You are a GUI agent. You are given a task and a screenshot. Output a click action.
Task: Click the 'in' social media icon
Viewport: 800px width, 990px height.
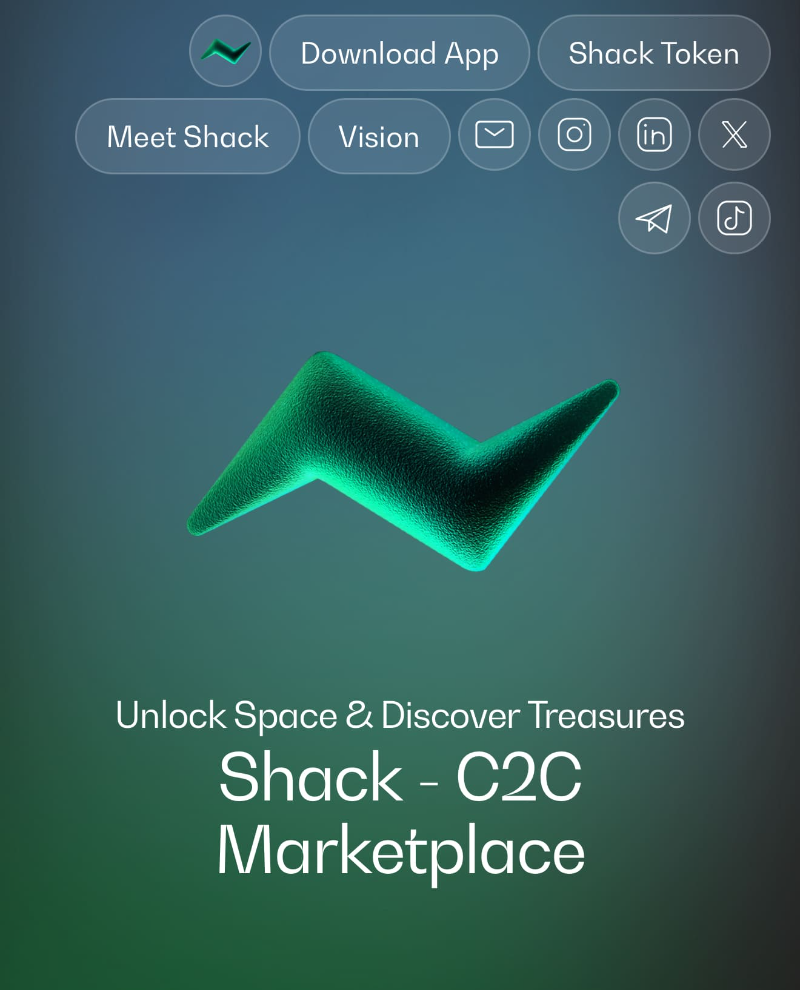tap(654, 135)
